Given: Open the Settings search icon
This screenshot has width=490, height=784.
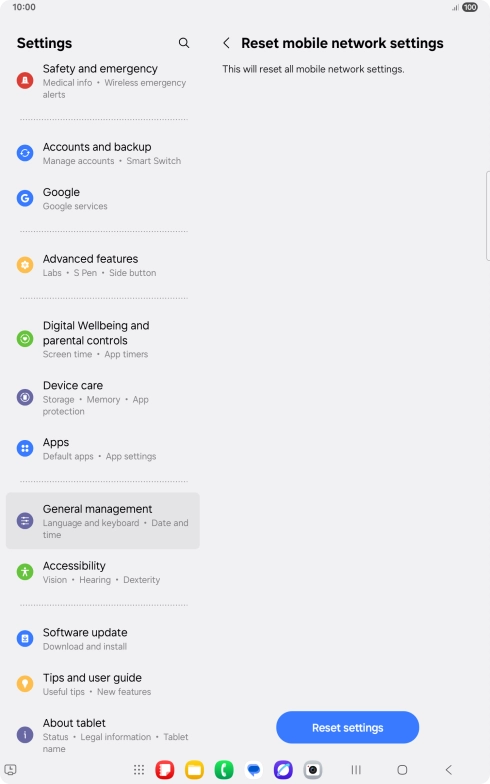Looking at the screenshot, I should (184, 43).
